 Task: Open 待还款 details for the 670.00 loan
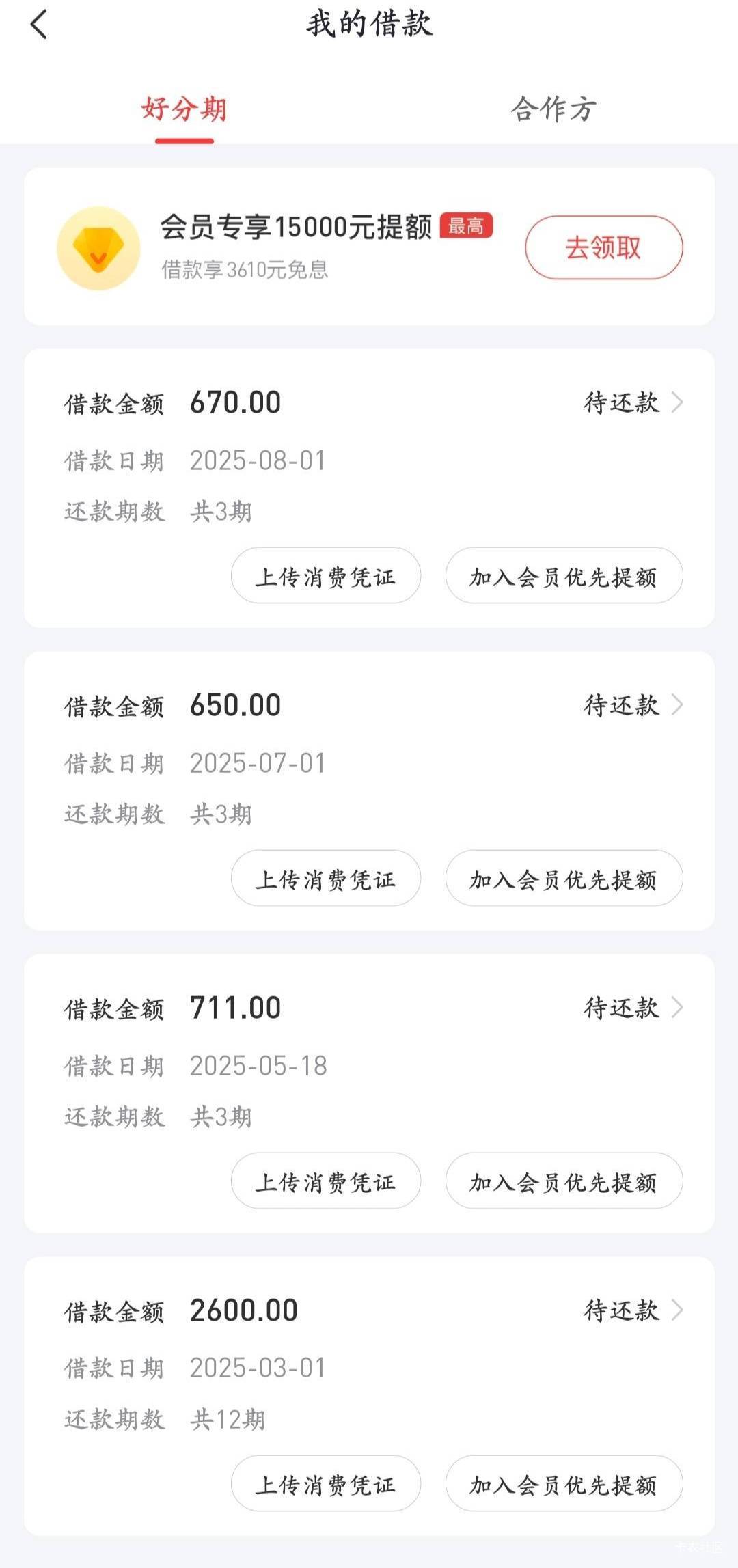click(x=633, y=402)
